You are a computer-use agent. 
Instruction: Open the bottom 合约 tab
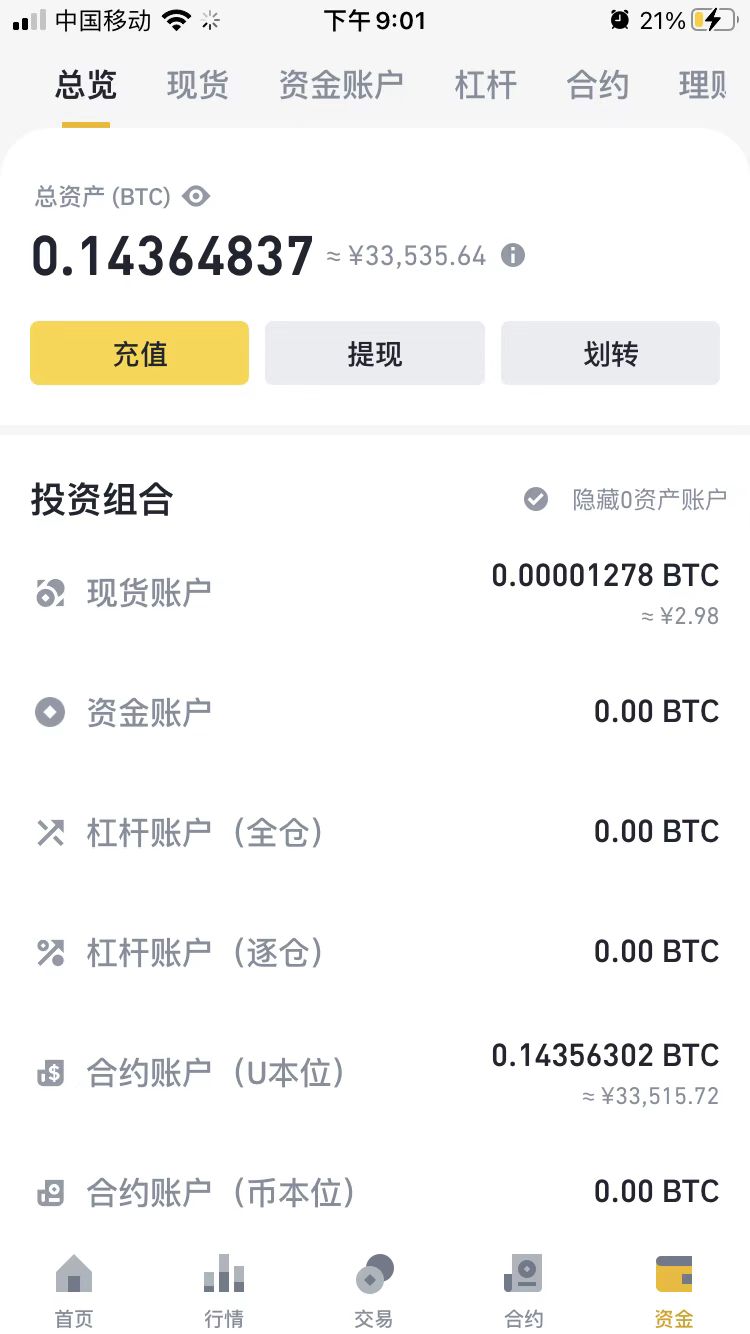[524, 1290]
